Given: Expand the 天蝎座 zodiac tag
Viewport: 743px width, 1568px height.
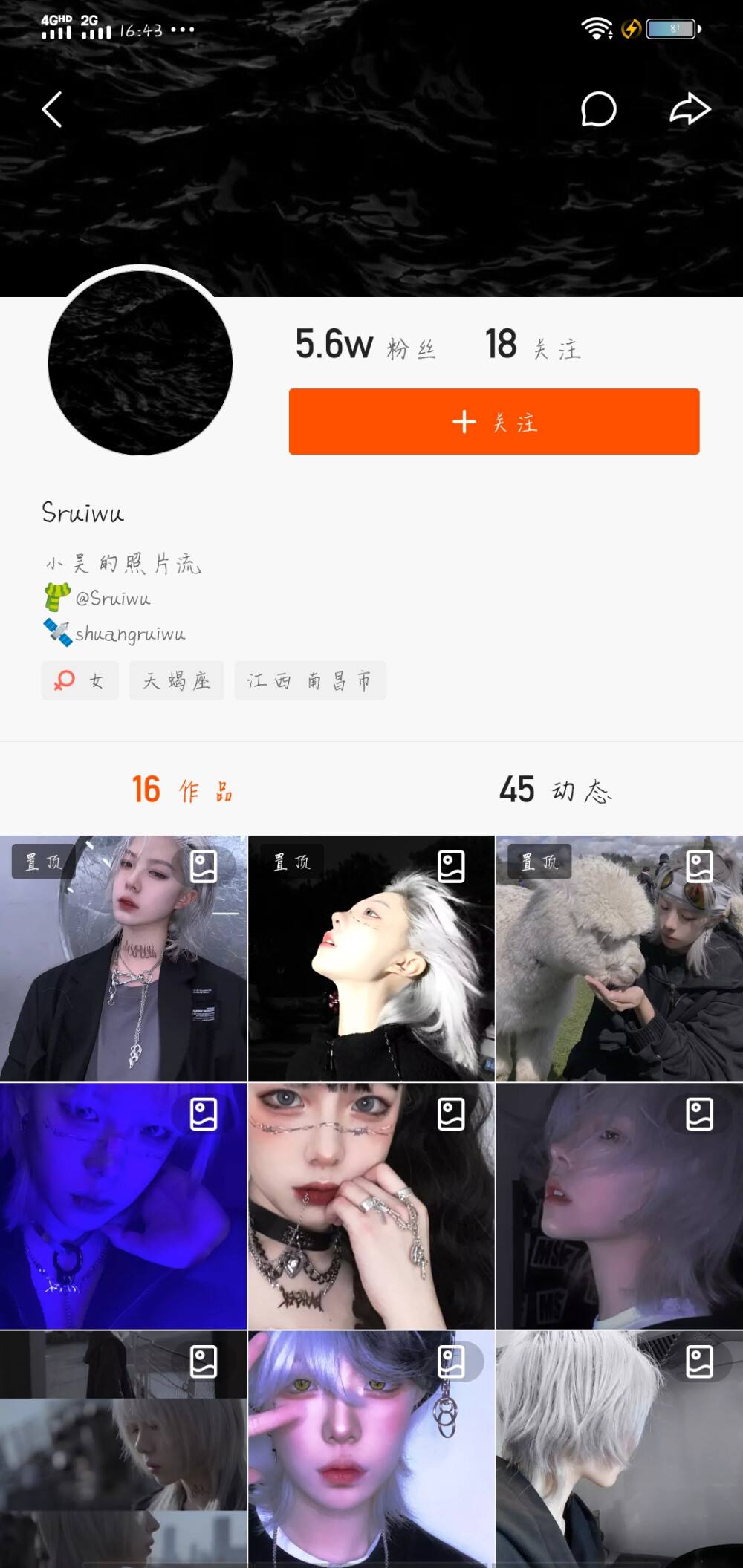Looking at the screenshot, I should tap(176, 680).
